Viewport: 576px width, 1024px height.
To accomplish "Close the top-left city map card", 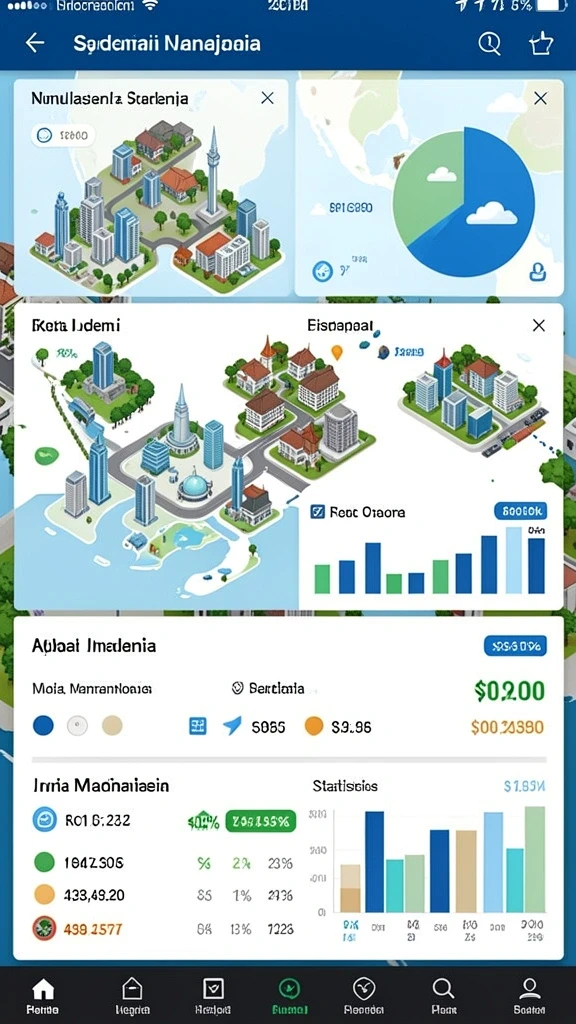I will [x=267, y=98].
